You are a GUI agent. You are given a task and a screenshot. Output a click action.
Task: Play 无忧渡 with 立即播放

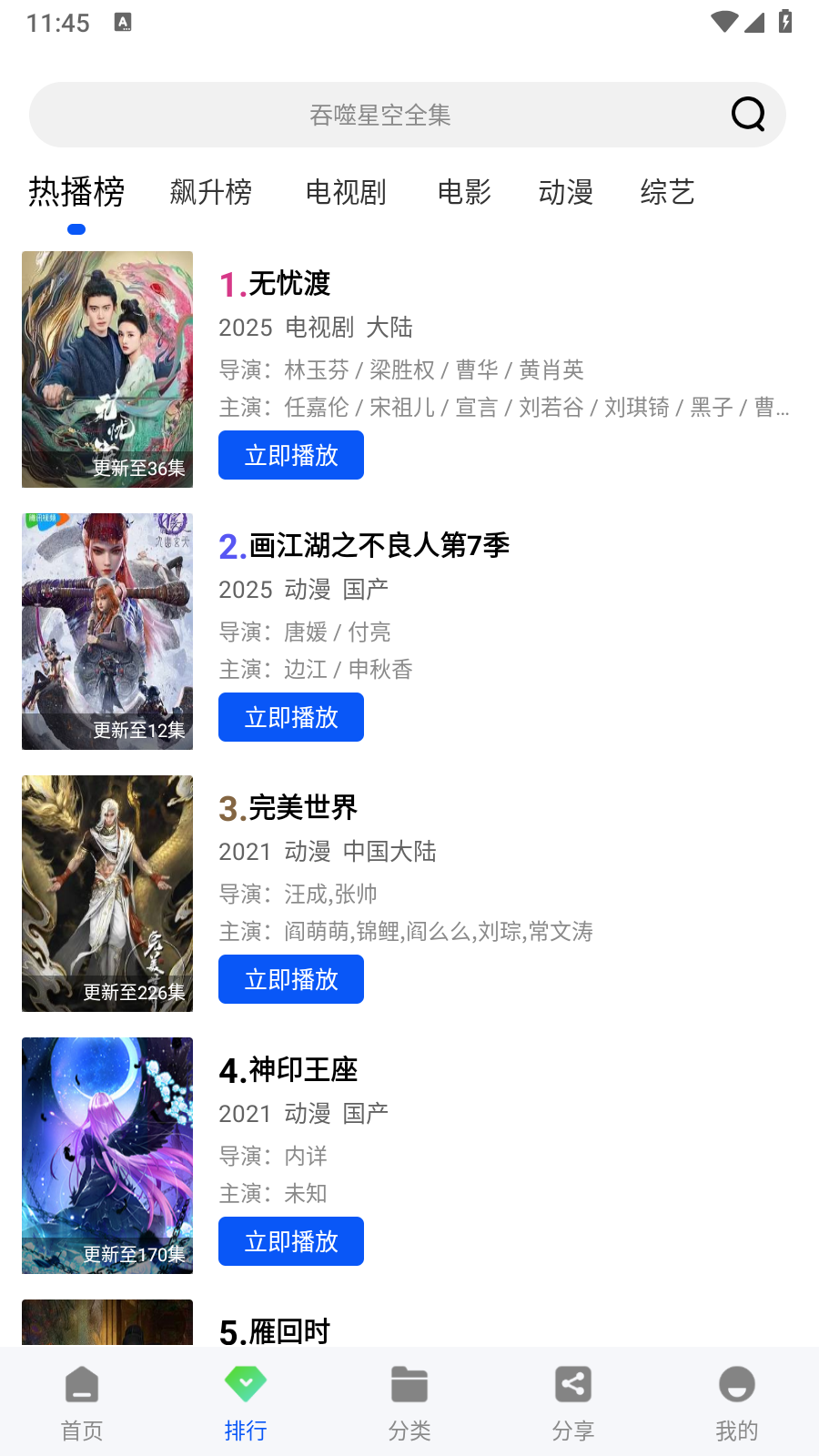click(x=291, y=455)
